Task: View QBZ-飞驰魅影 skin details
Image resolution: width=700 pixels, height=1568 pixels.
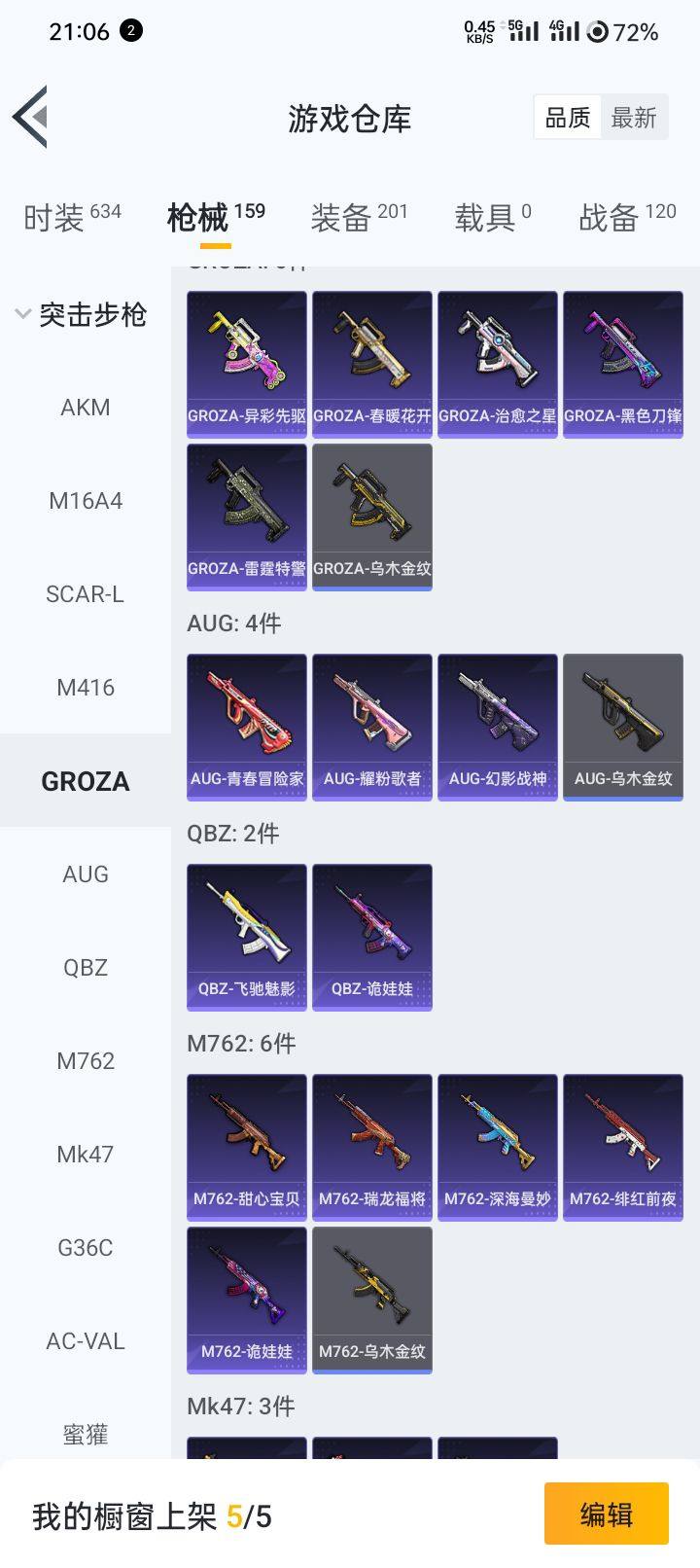Action: (247, 937)
